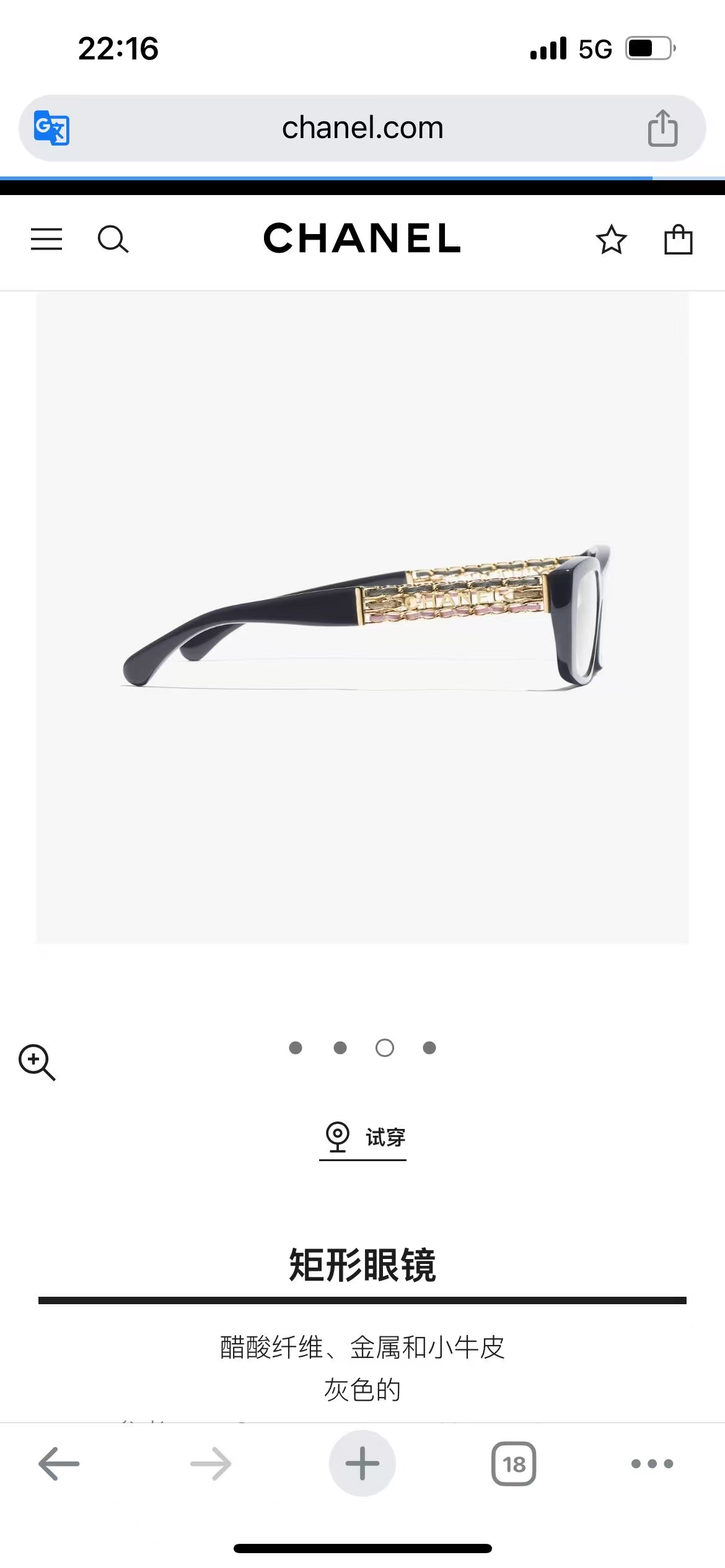The image size is (725, 1568).
Task: Tap the Google Translate icon
Action: point(51,128)
